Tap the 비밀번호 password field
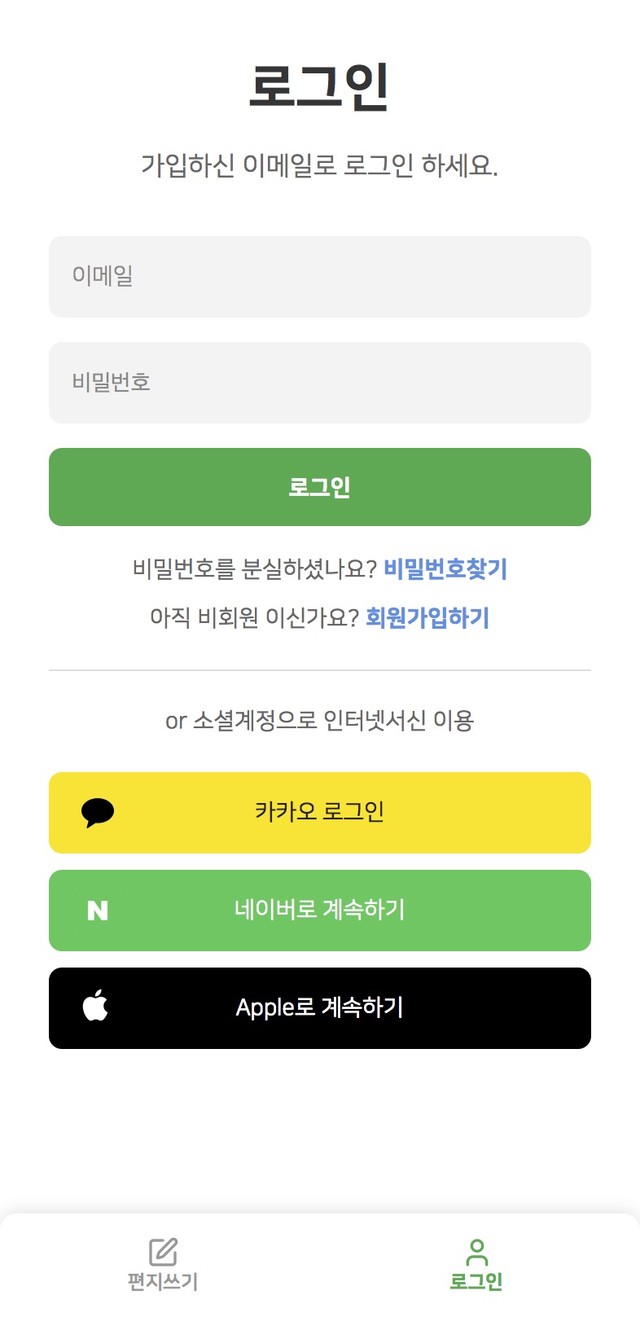Screen dimensions: 640x1321 pos(320,383)
